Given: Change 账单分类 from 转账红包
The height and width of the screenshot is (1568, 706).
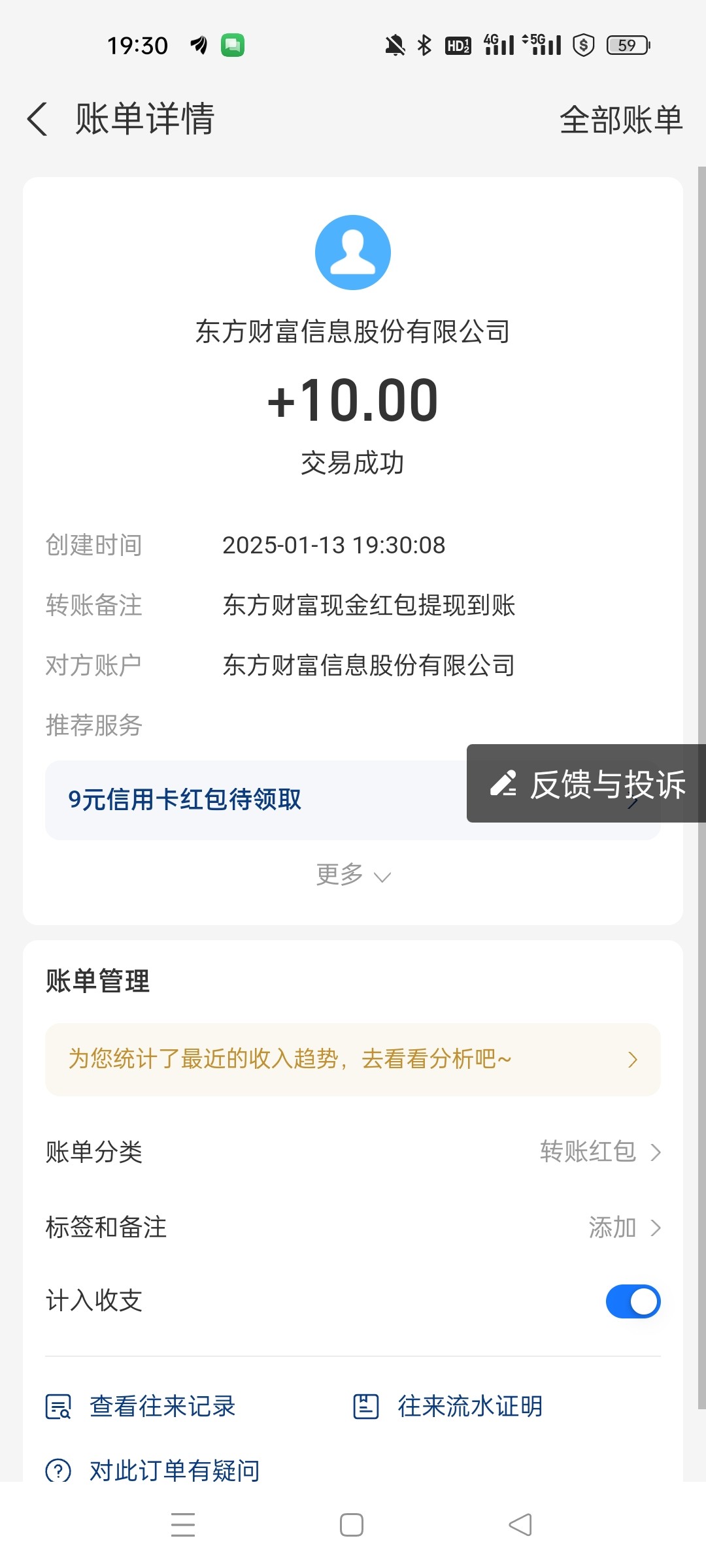Looking at the screenshot, I should click(x=353, y=1152).
